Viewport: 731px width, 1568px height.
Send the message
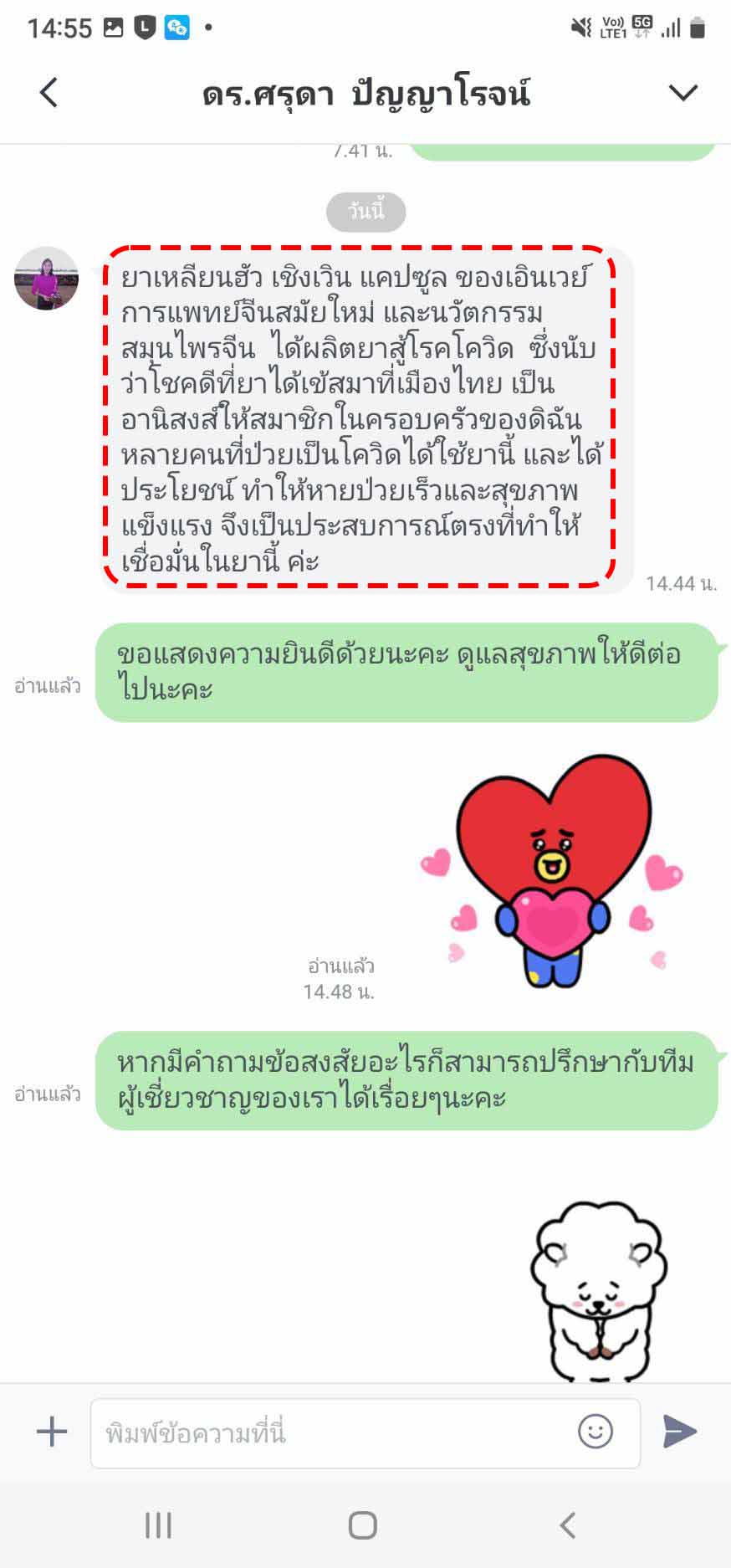(x=680, y=1432)
